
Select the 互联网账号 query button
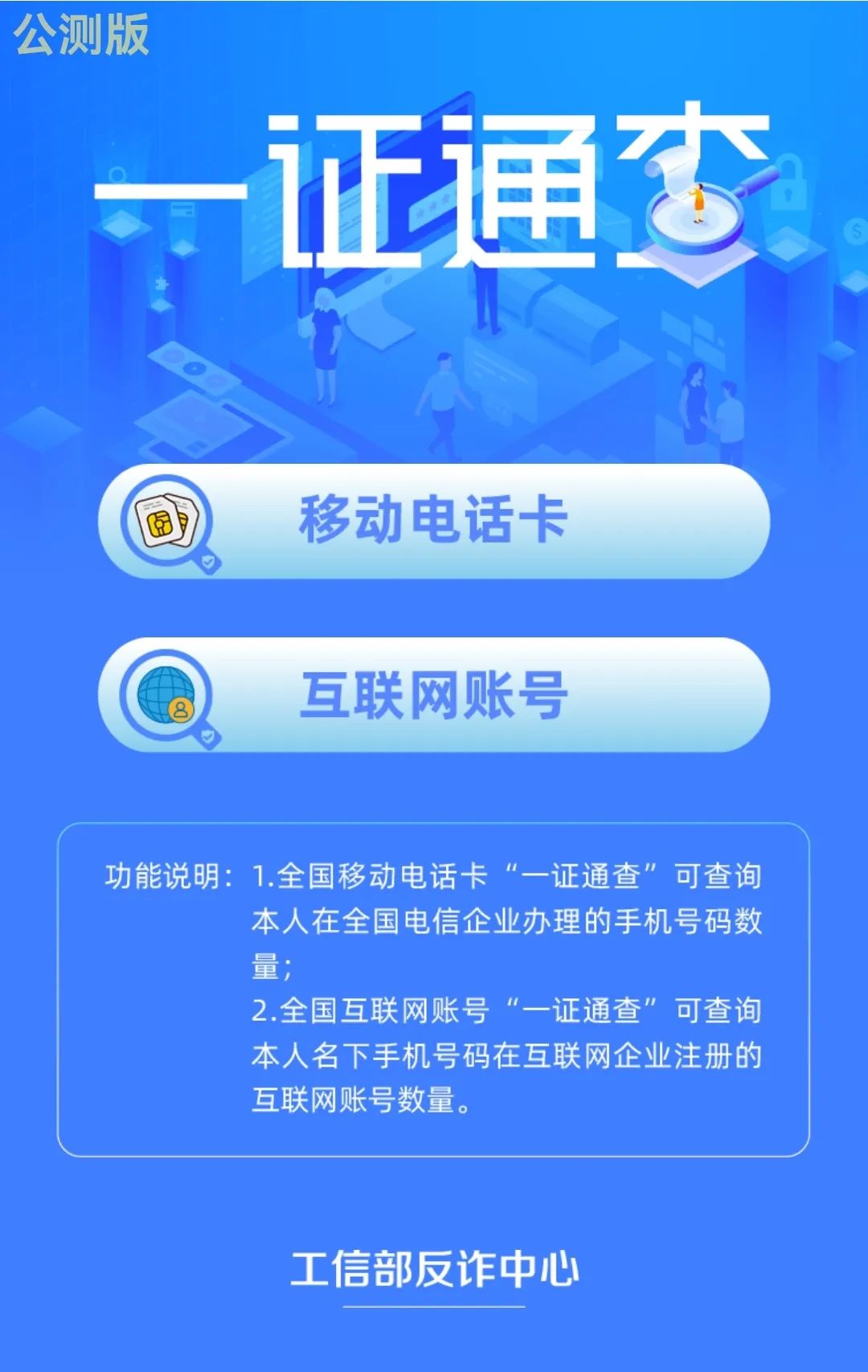434,695
